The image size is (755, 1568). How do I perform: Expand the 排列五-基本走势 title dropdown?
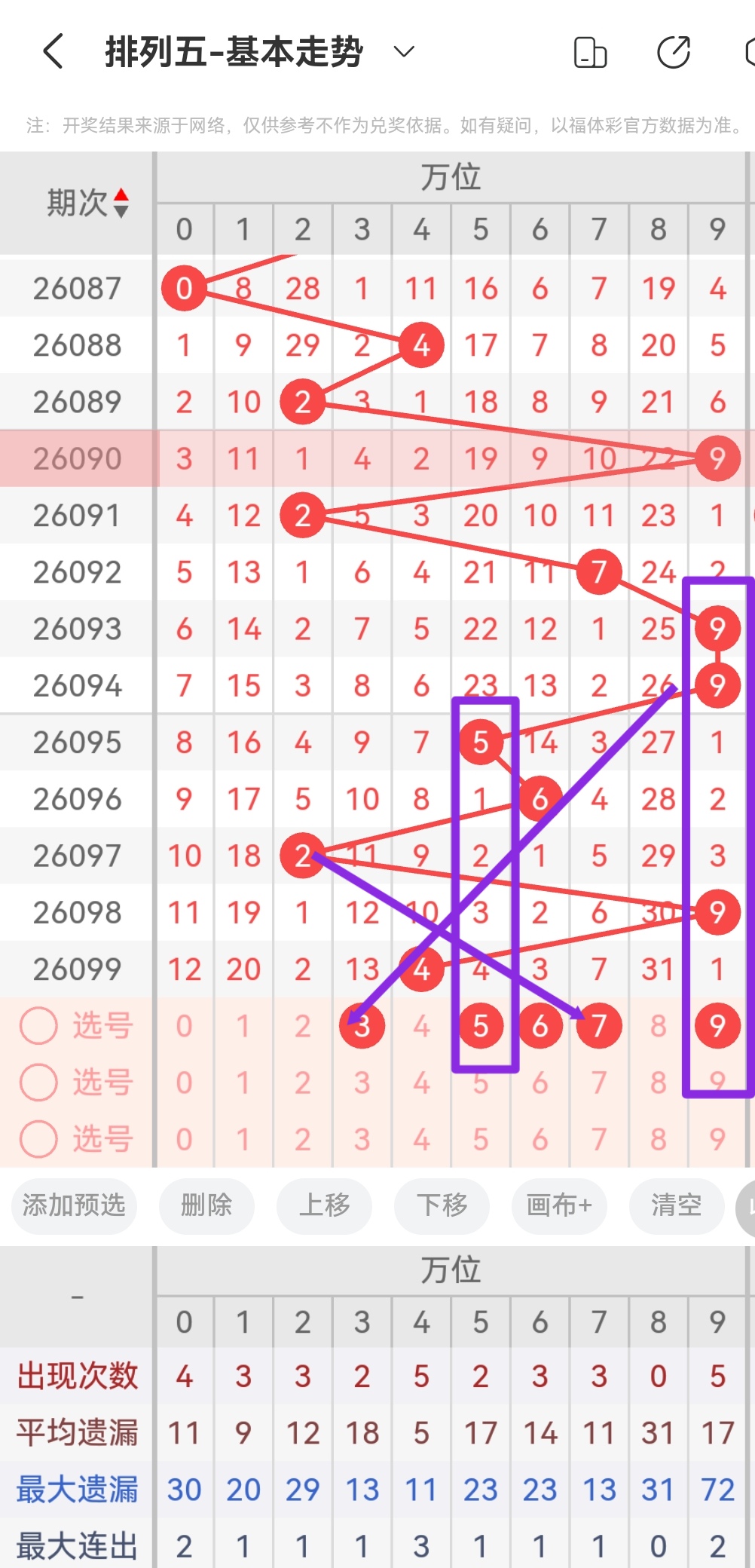(x=405, y=51)
